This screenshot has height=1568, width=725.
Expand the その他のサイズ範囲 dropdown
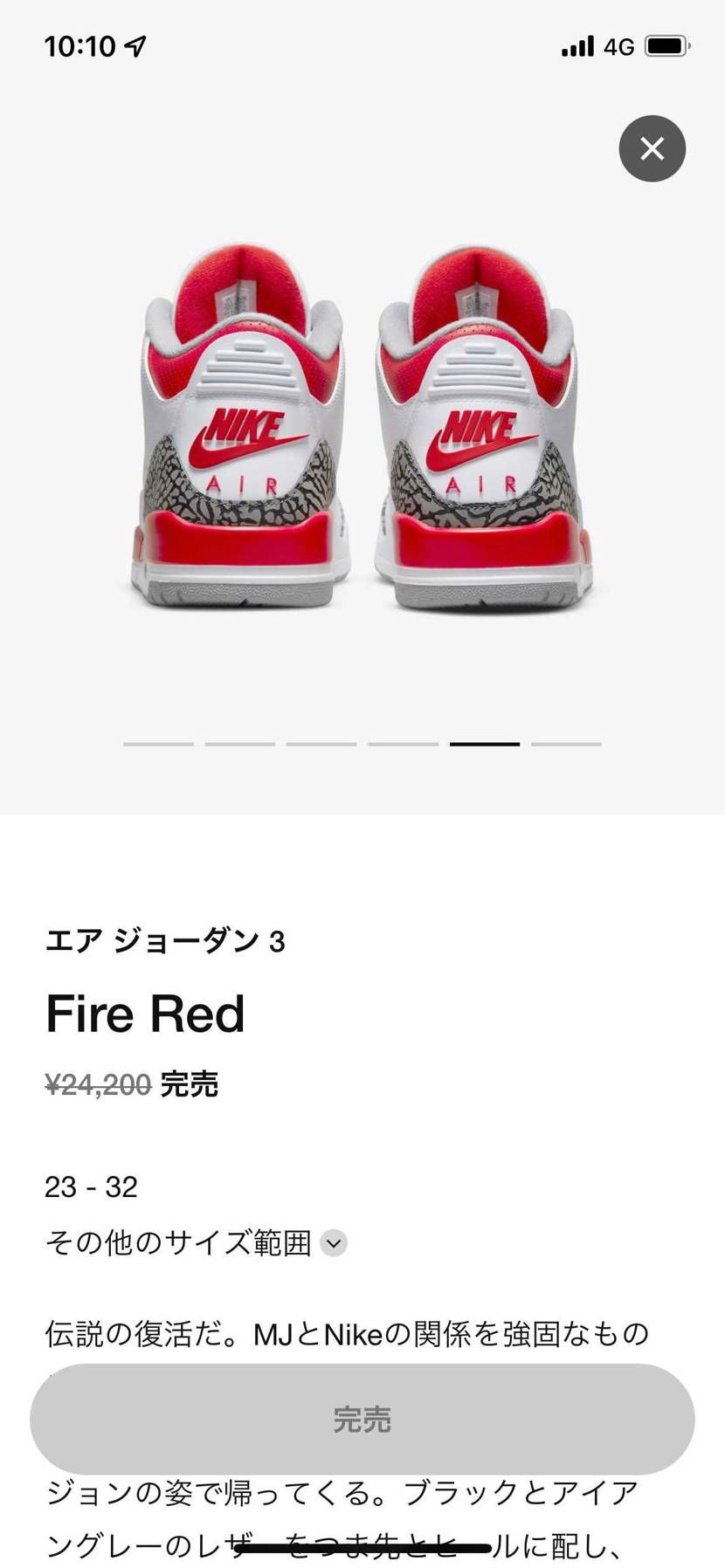[334, 1242]
